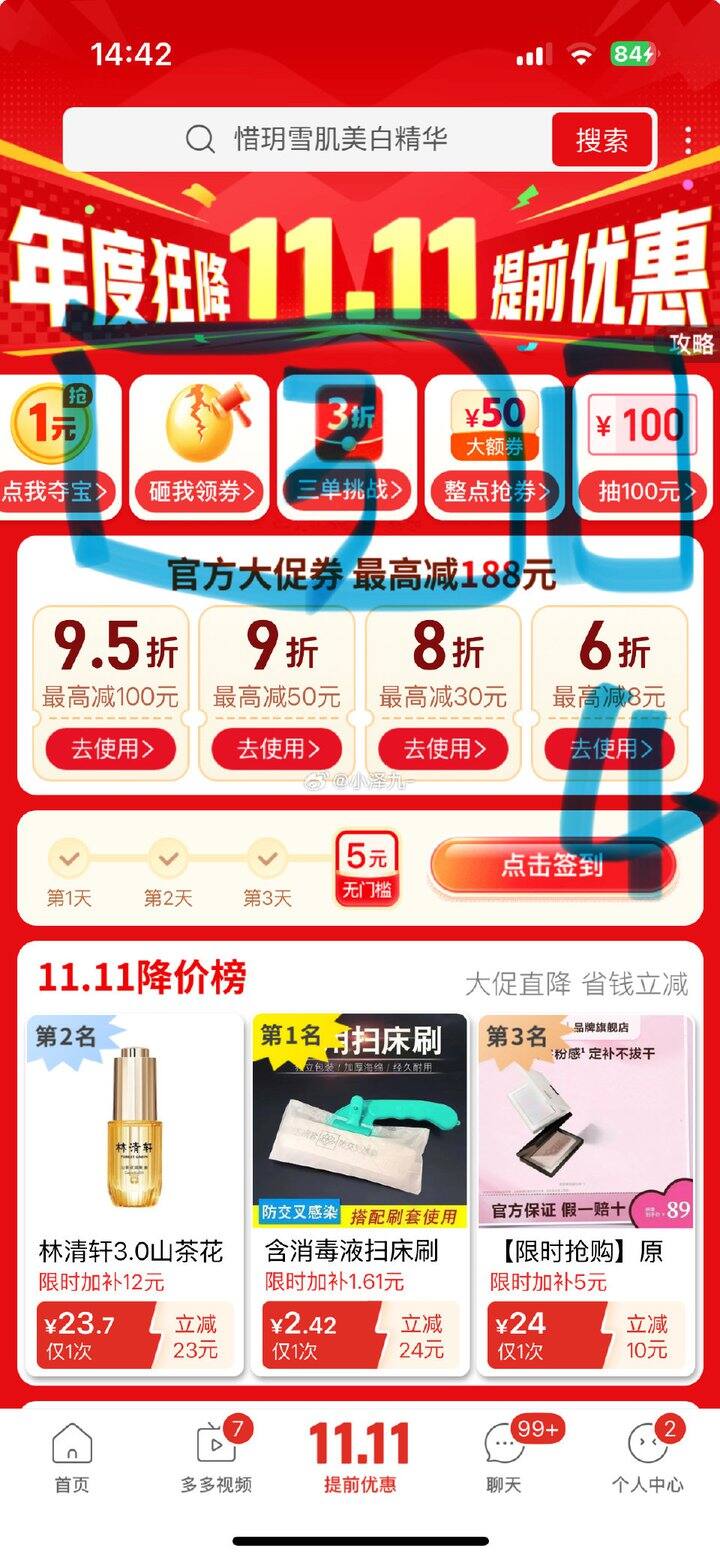The height and width of the screenshot is (1560, 720).
Task: Use the 6折 coupon via 去使用
Action: tap(609, 749)
